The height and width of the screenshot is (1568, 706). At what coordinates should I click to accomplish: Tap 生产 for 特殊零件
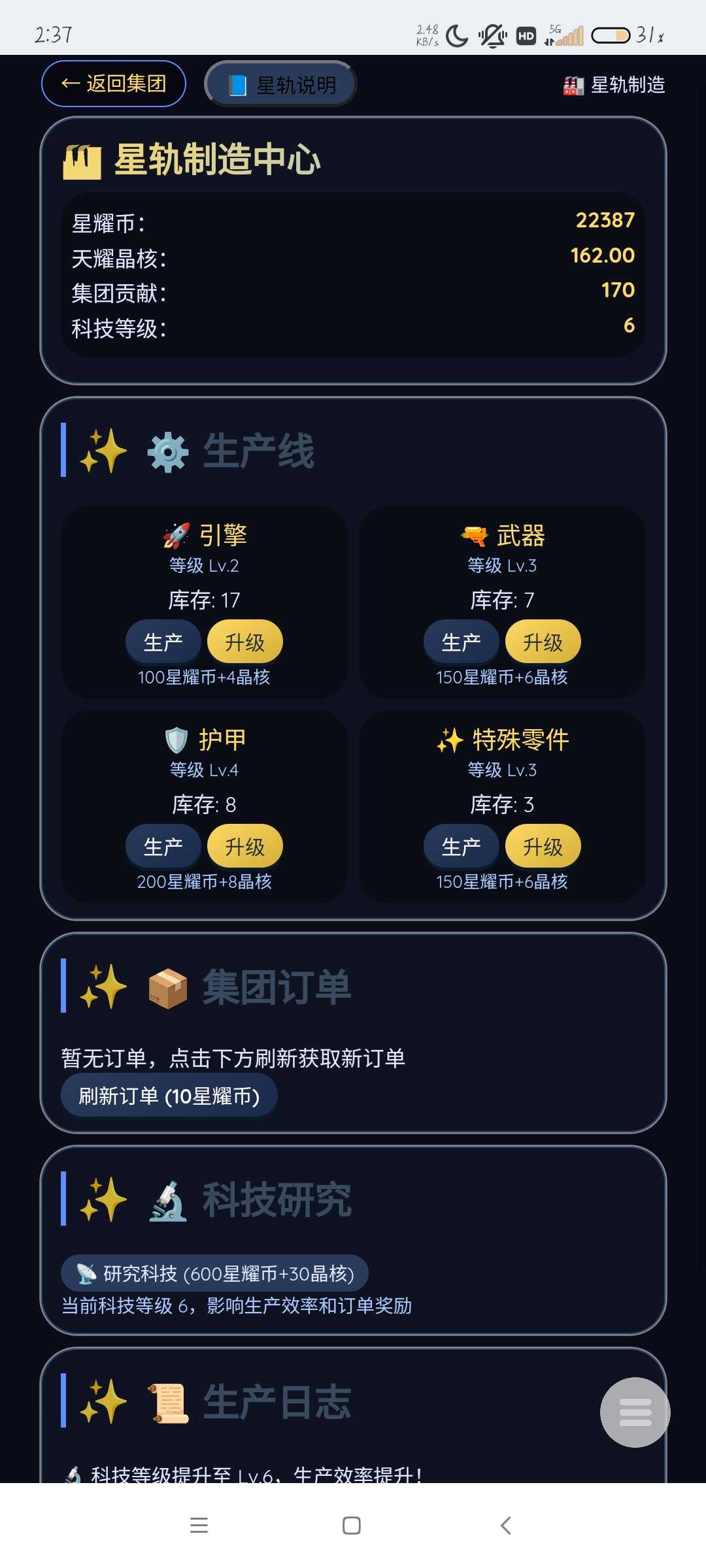462,847
